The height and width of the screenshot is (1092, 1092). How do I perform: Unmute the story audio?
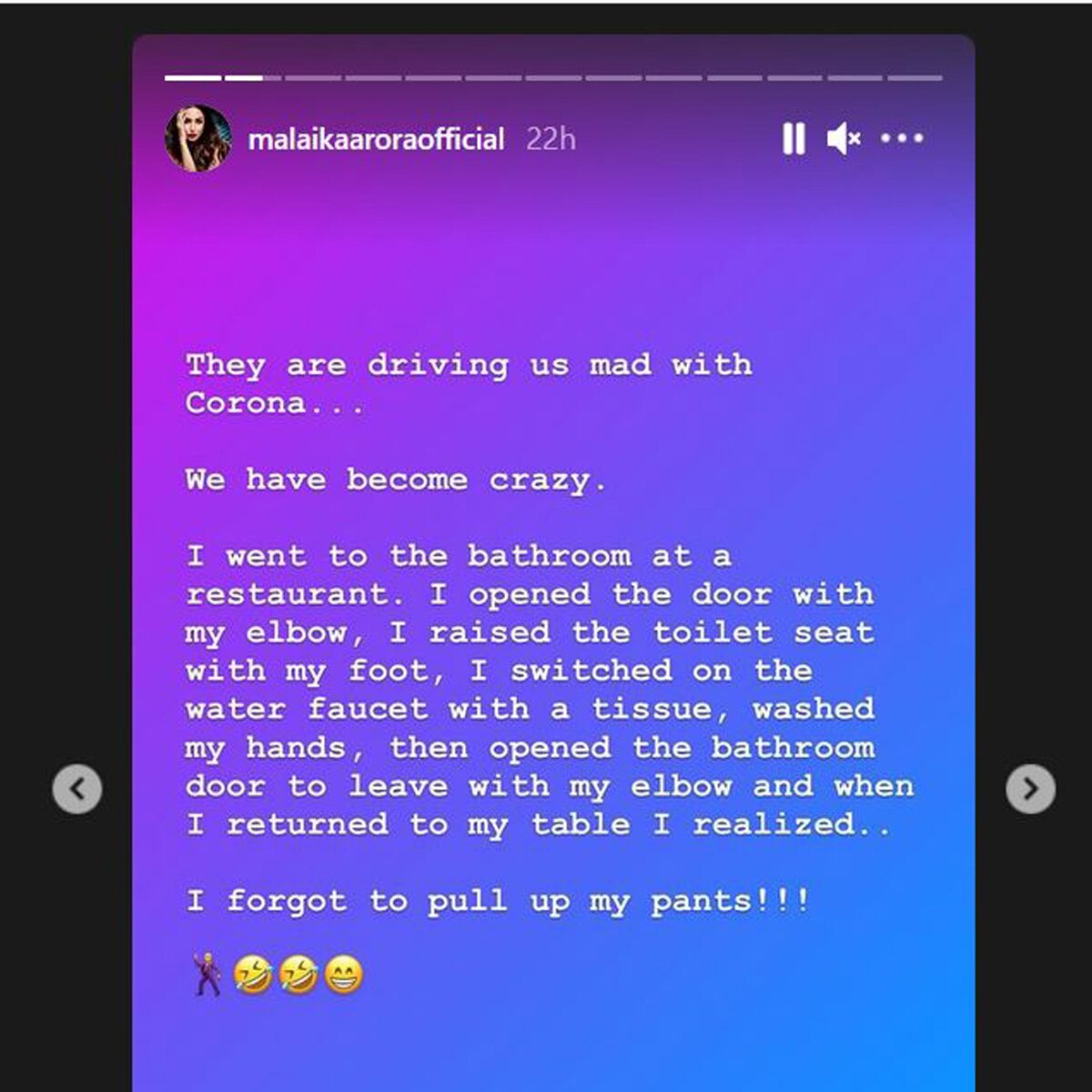point(844,139)
